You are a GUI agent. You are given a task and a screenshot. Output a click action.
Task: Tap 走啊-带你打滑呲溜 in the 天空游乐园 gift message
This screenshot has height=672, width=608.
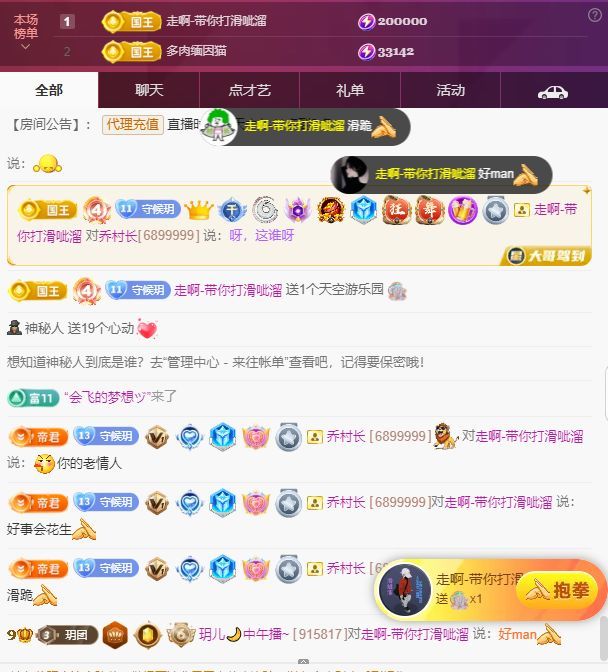[x=228, y=290]
